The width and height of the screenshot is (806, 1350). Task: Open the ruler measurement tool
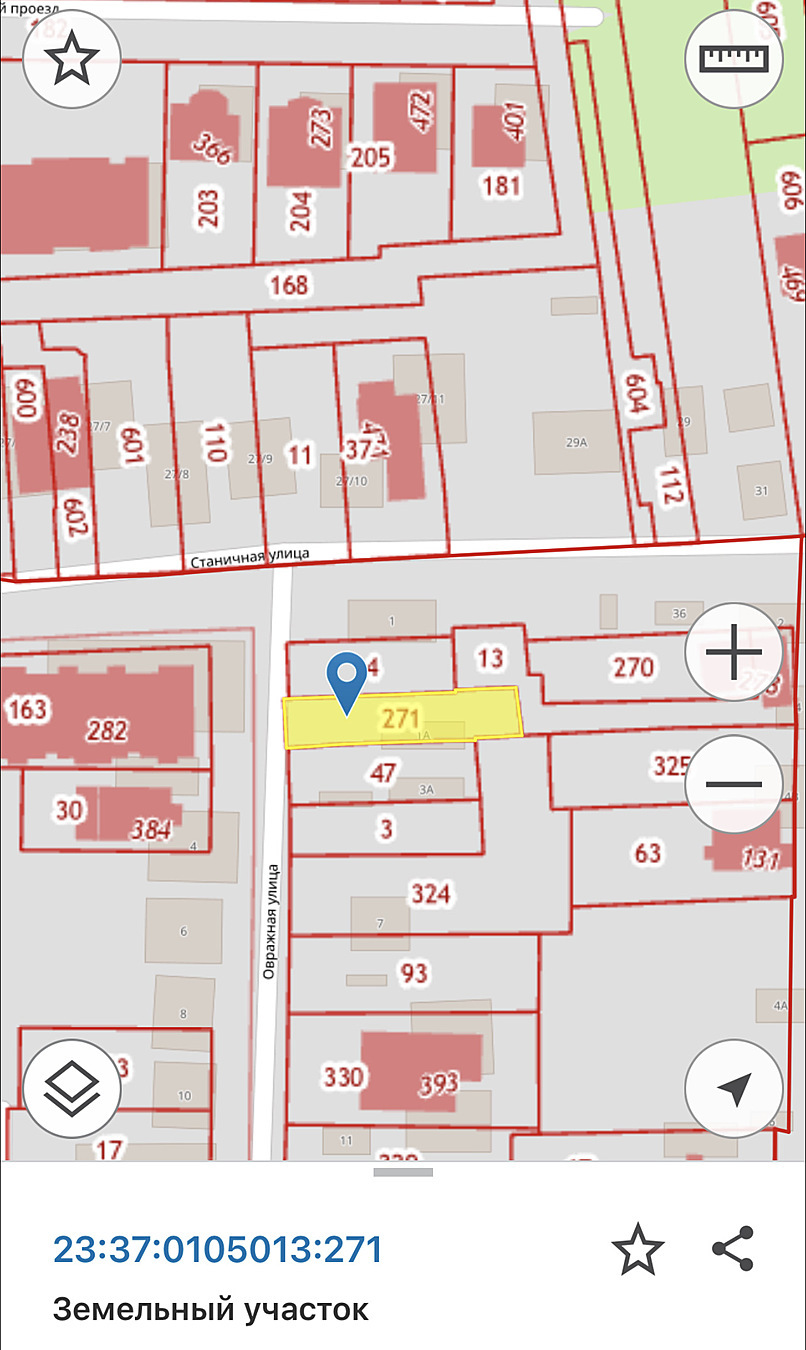point(734,59)
